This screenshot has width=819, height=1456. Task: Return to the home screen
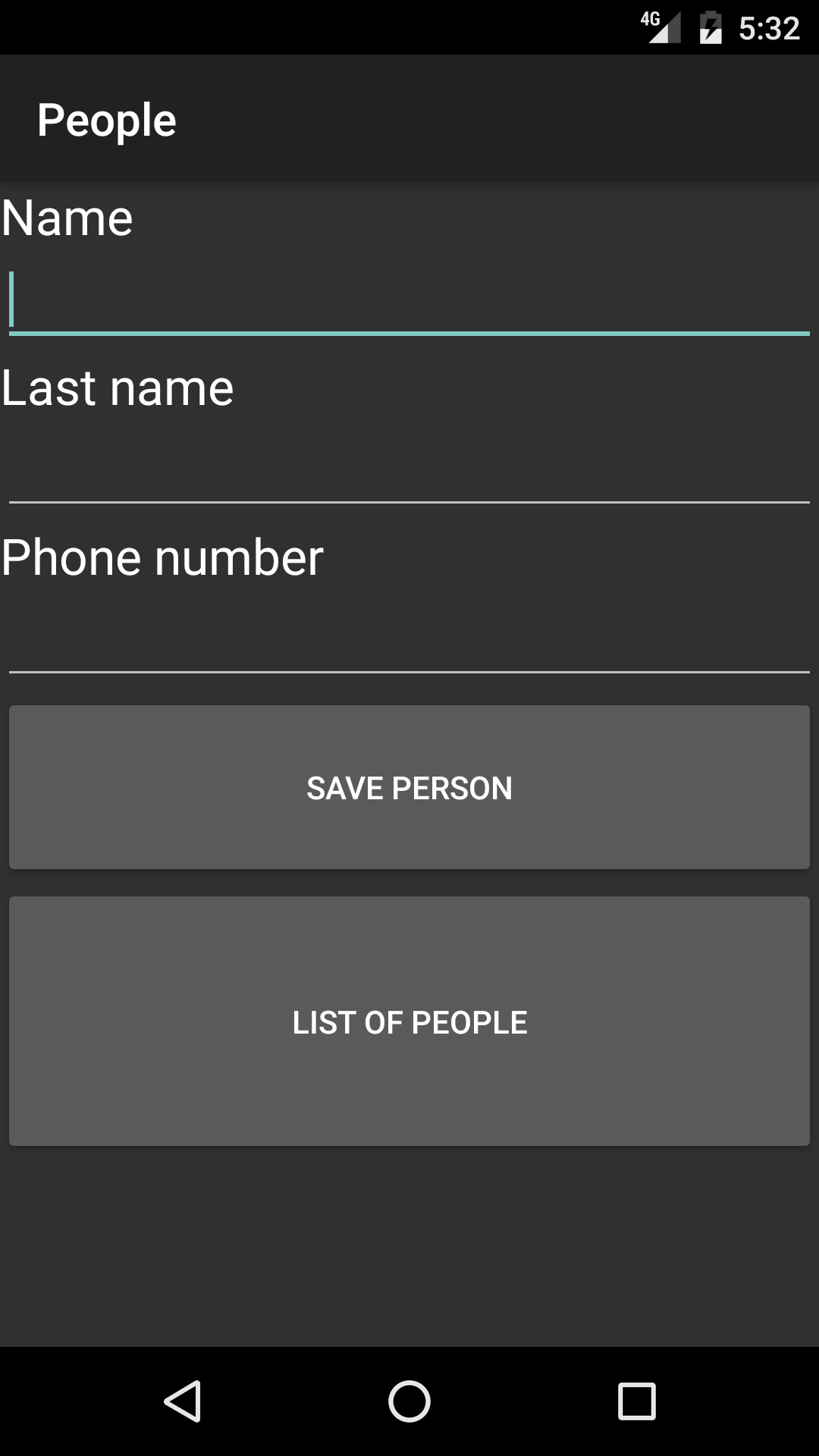tap(409, 1401)
